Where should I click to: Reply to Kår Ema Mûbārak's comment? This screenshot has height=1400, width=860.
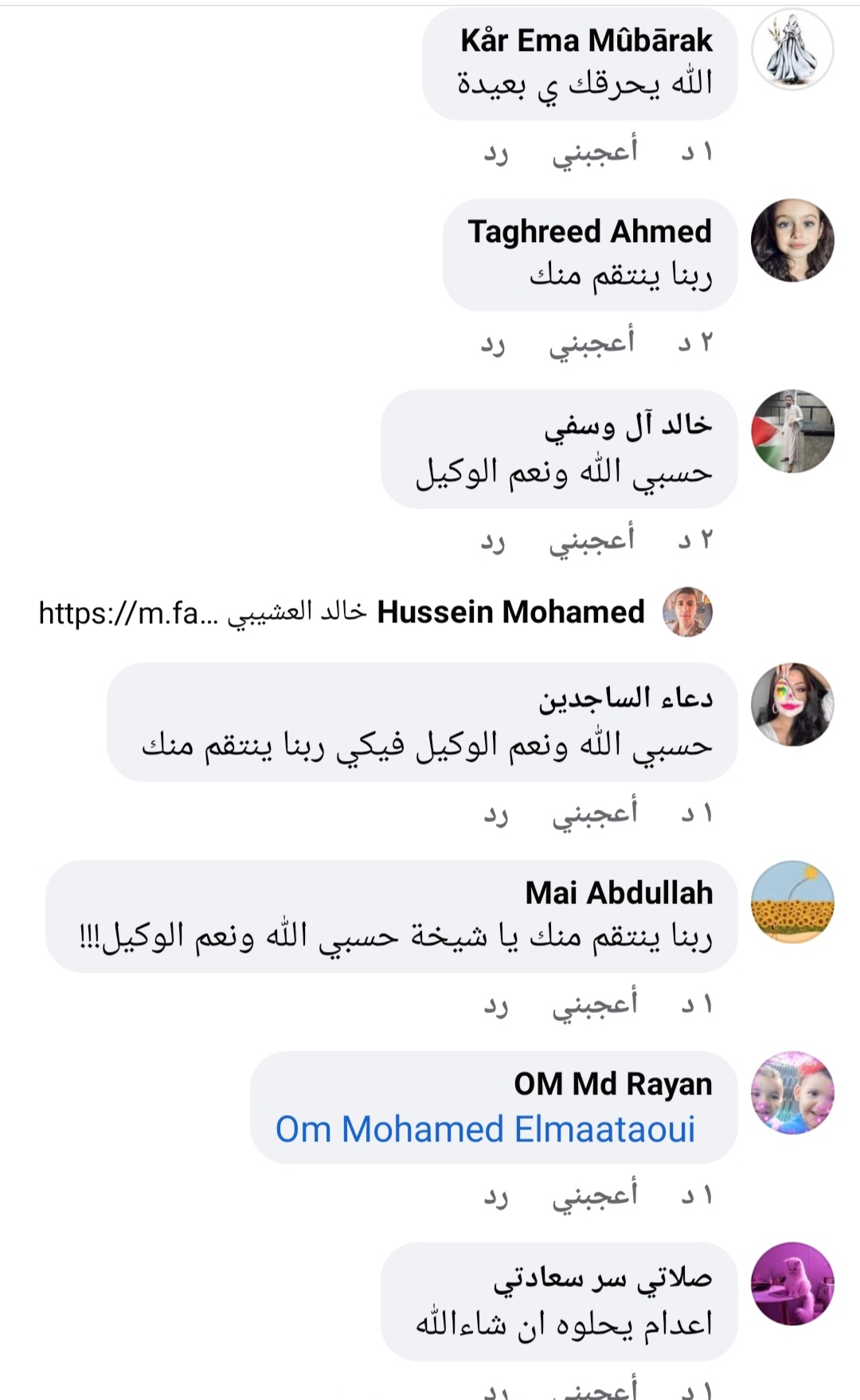coord(495,151)
